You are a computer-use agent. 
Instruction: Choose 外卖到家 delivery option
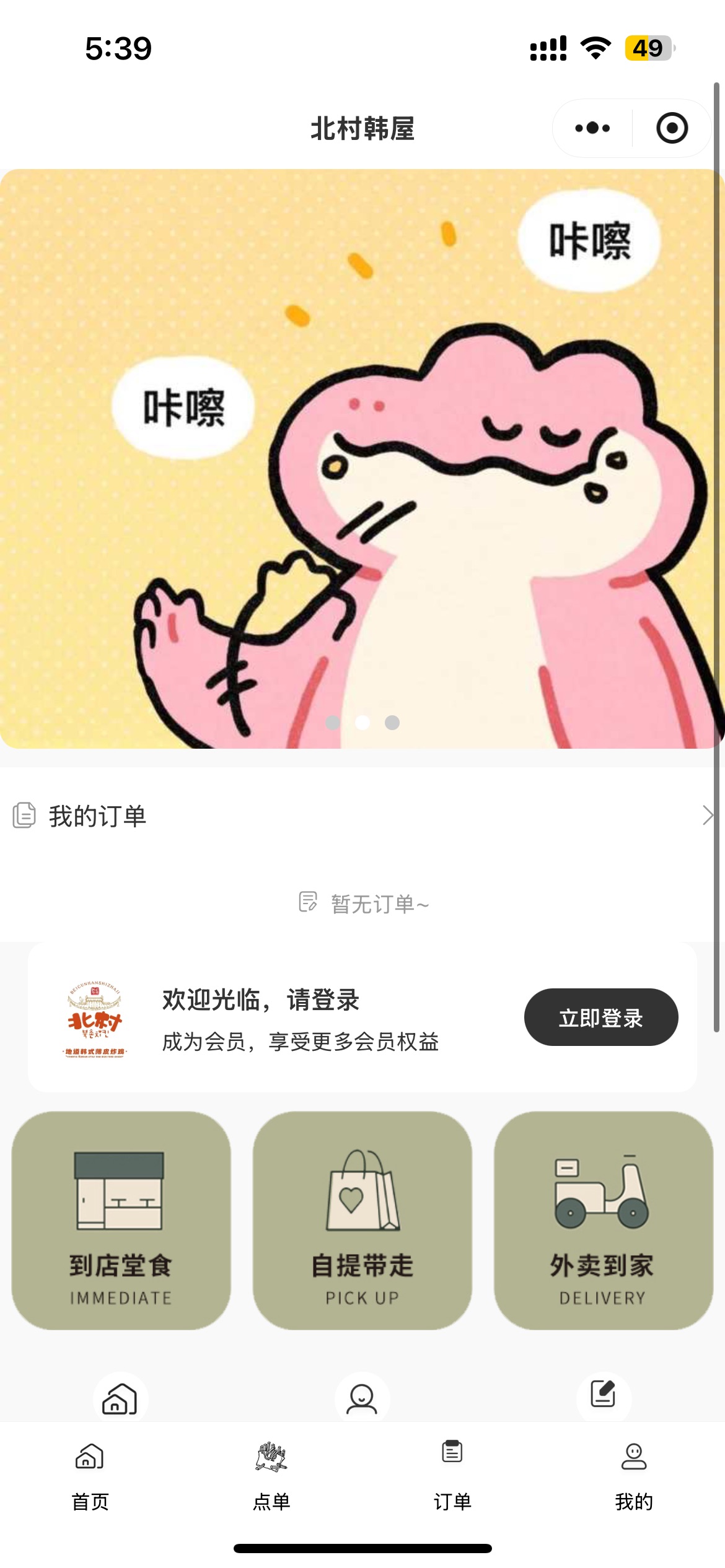click(x=603, y=1220)
